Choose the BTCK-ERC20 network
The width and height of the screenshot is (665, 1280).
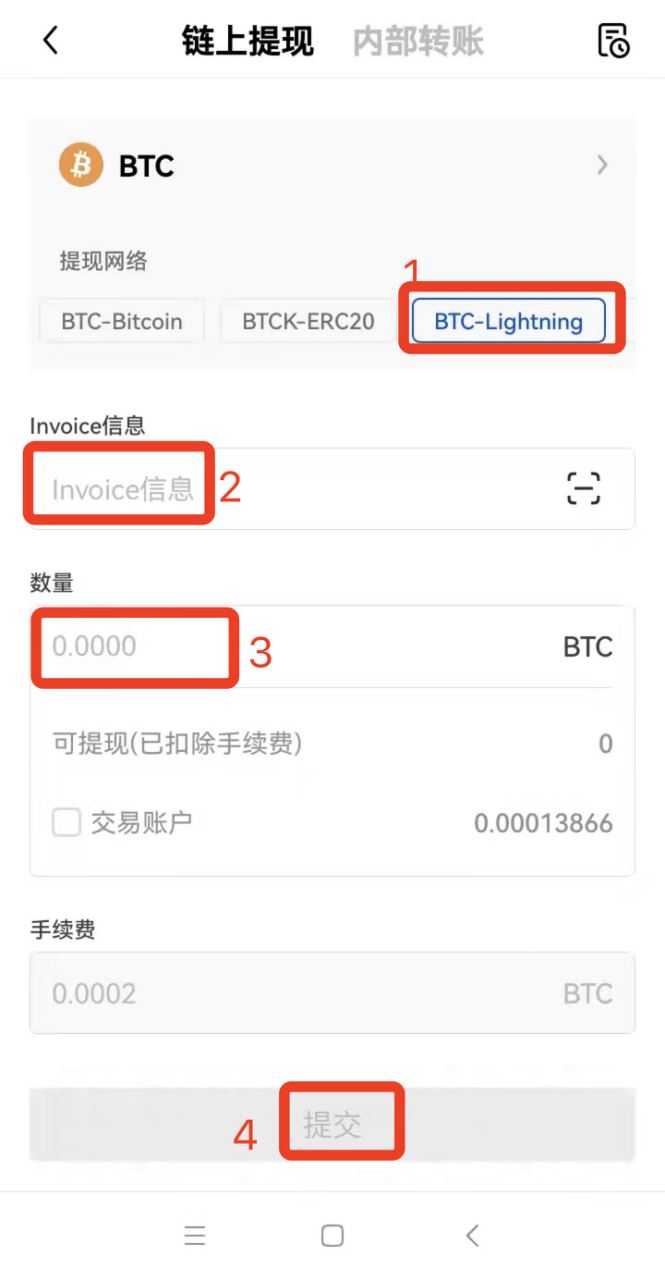point(308,321)
